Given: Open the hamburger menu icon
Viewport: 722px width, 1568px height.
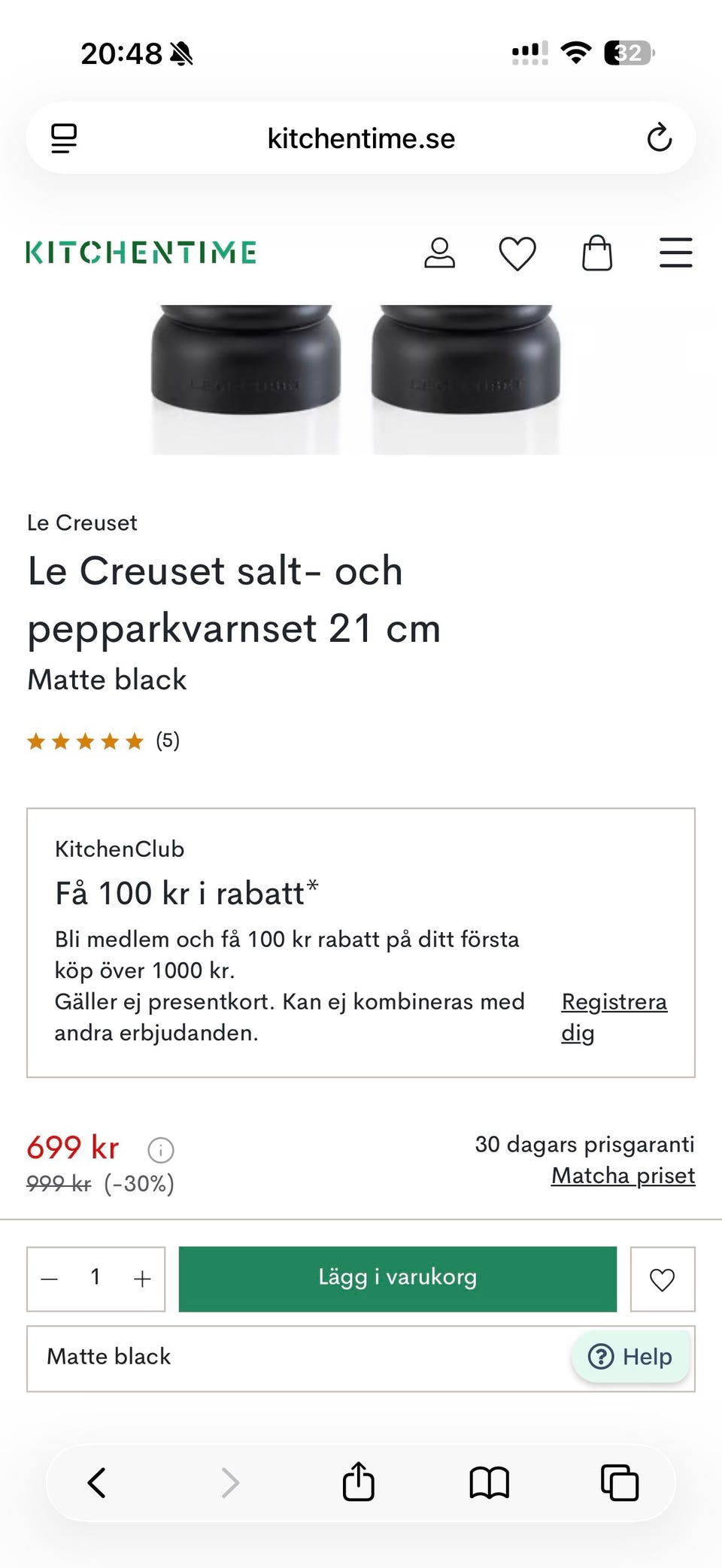Looking at the screenshot, I should [x=675, y=253].
